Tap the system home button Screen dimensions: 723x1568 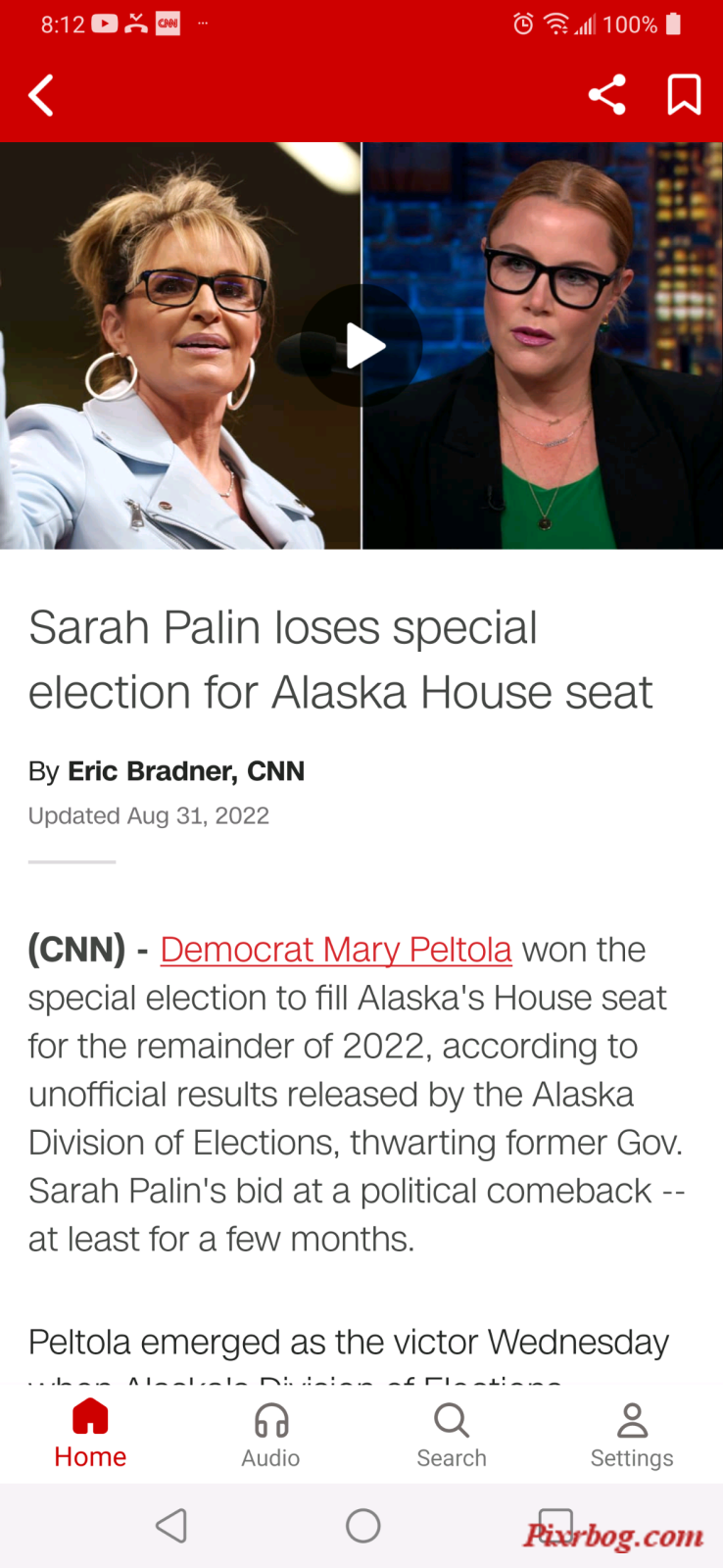pyautogui.click(x=362, y=1526)
